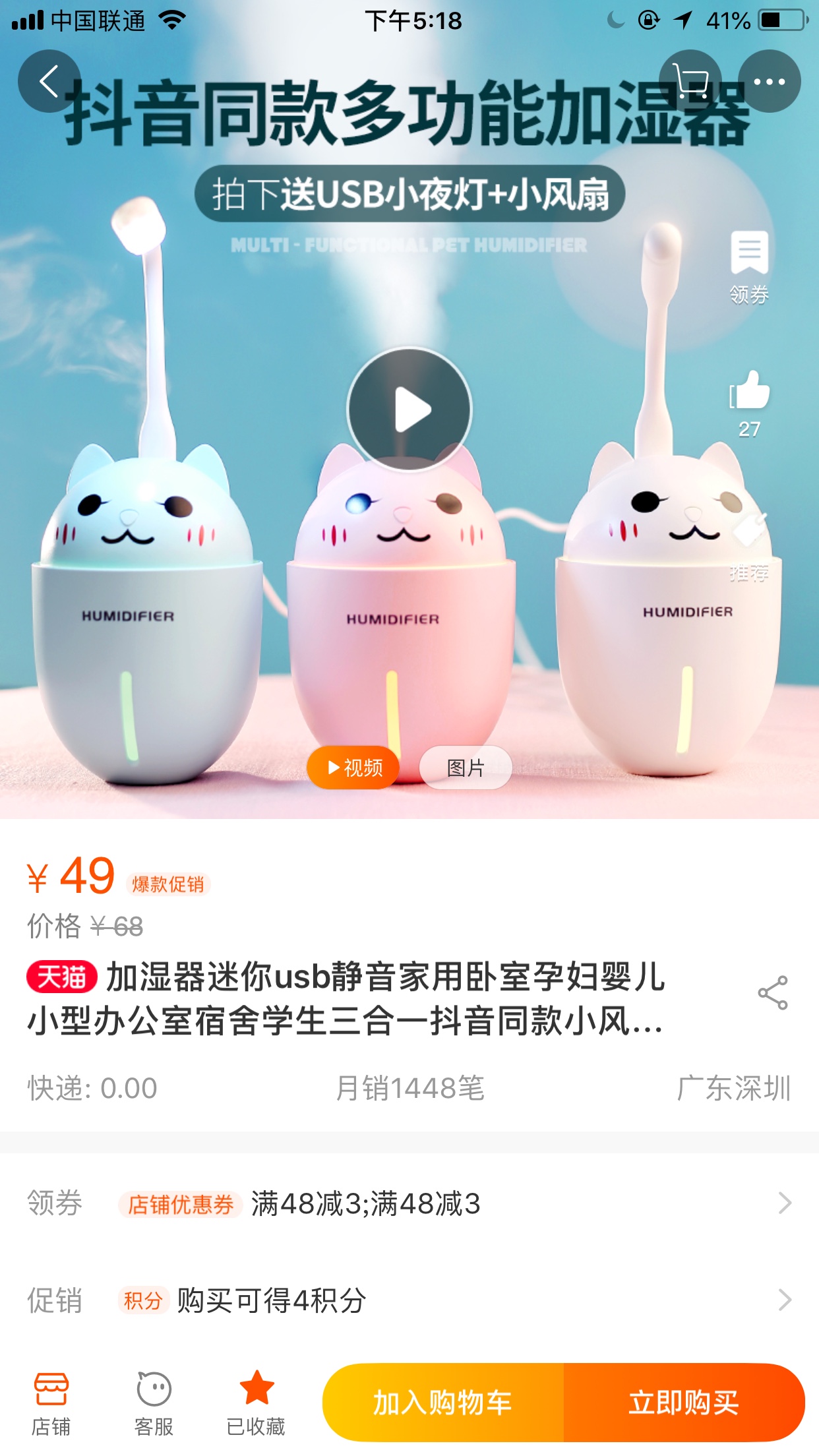Tap the thumbs-up like icon showing 27
Viewport: 819px width, 1456px height.
[x=750, y=401]
